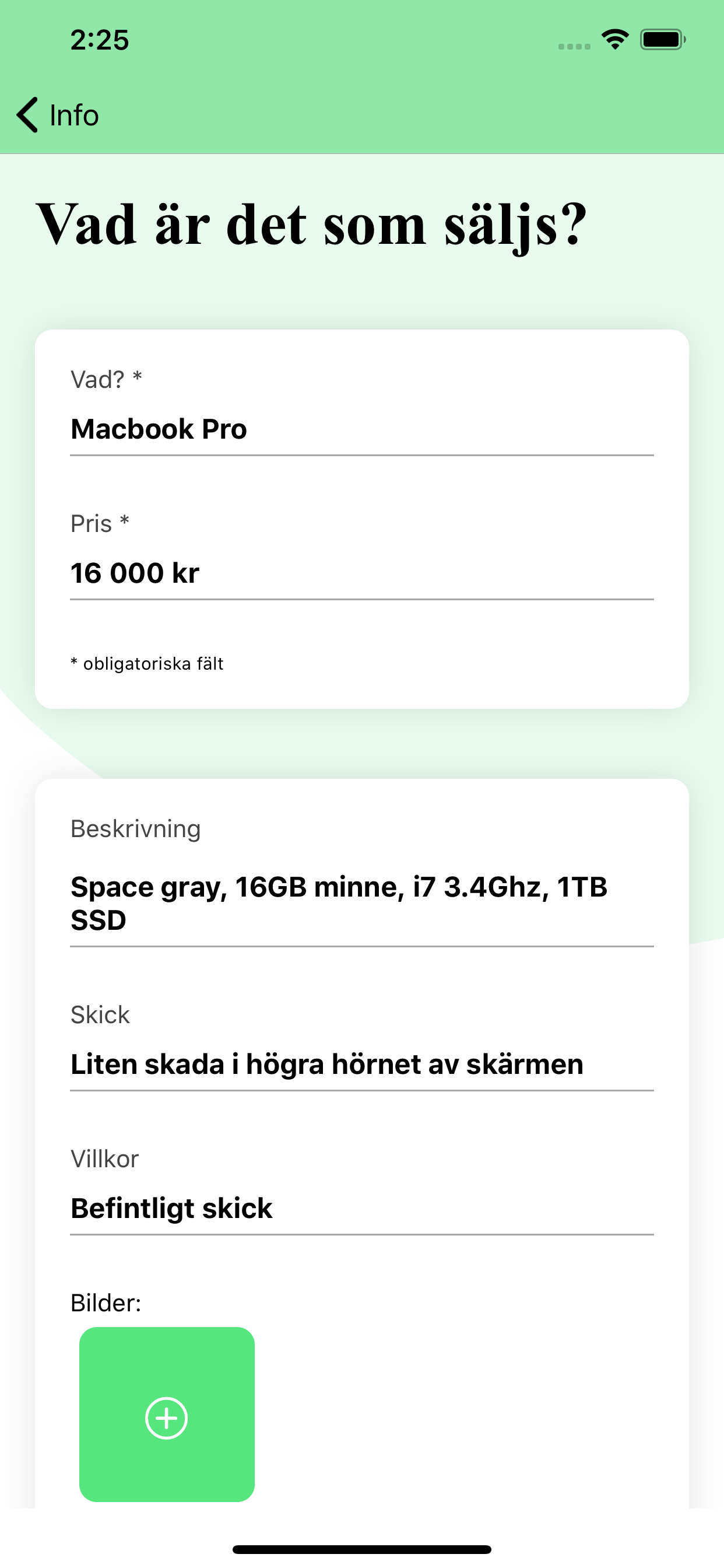Tap the Bilder label
The width and height of the screenshot is (724, 1568).
[x=106, y=1302]
